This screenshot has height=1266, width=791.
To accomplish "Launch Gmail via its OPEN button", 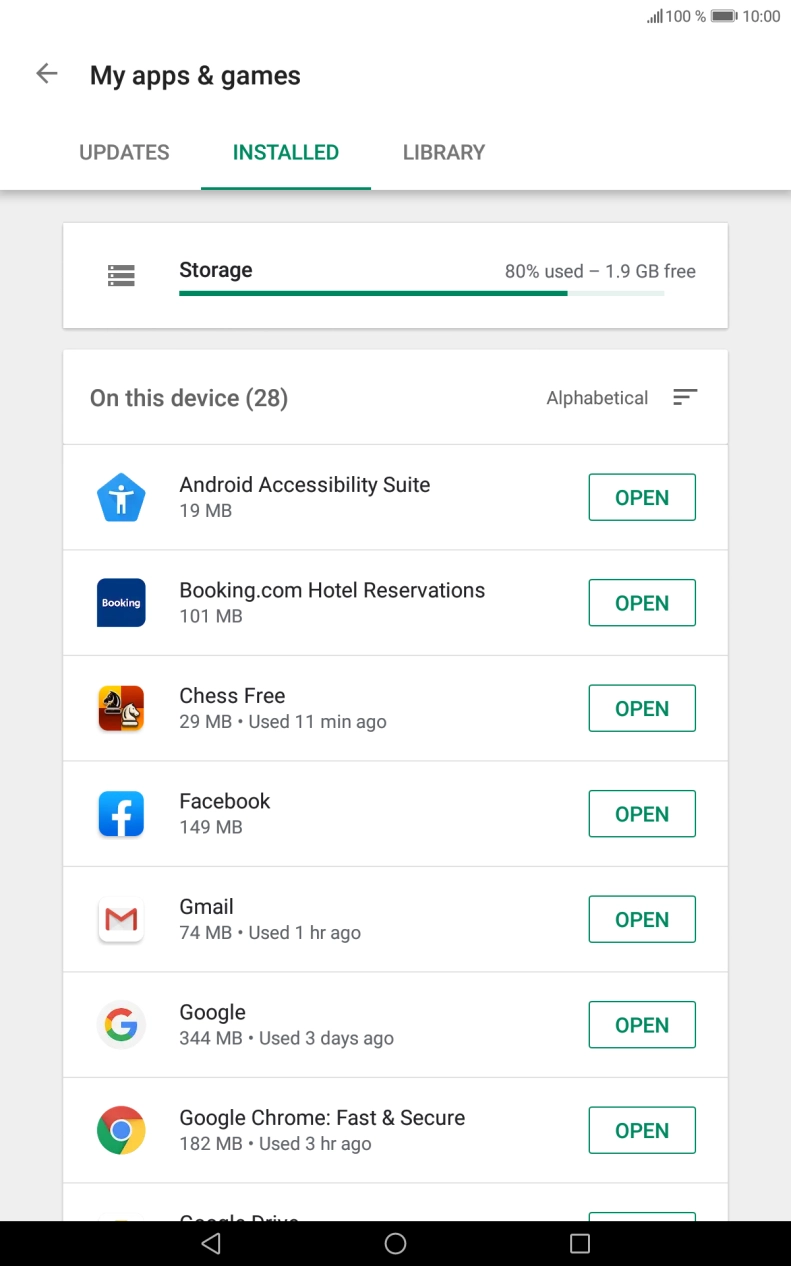I will 641,919.
